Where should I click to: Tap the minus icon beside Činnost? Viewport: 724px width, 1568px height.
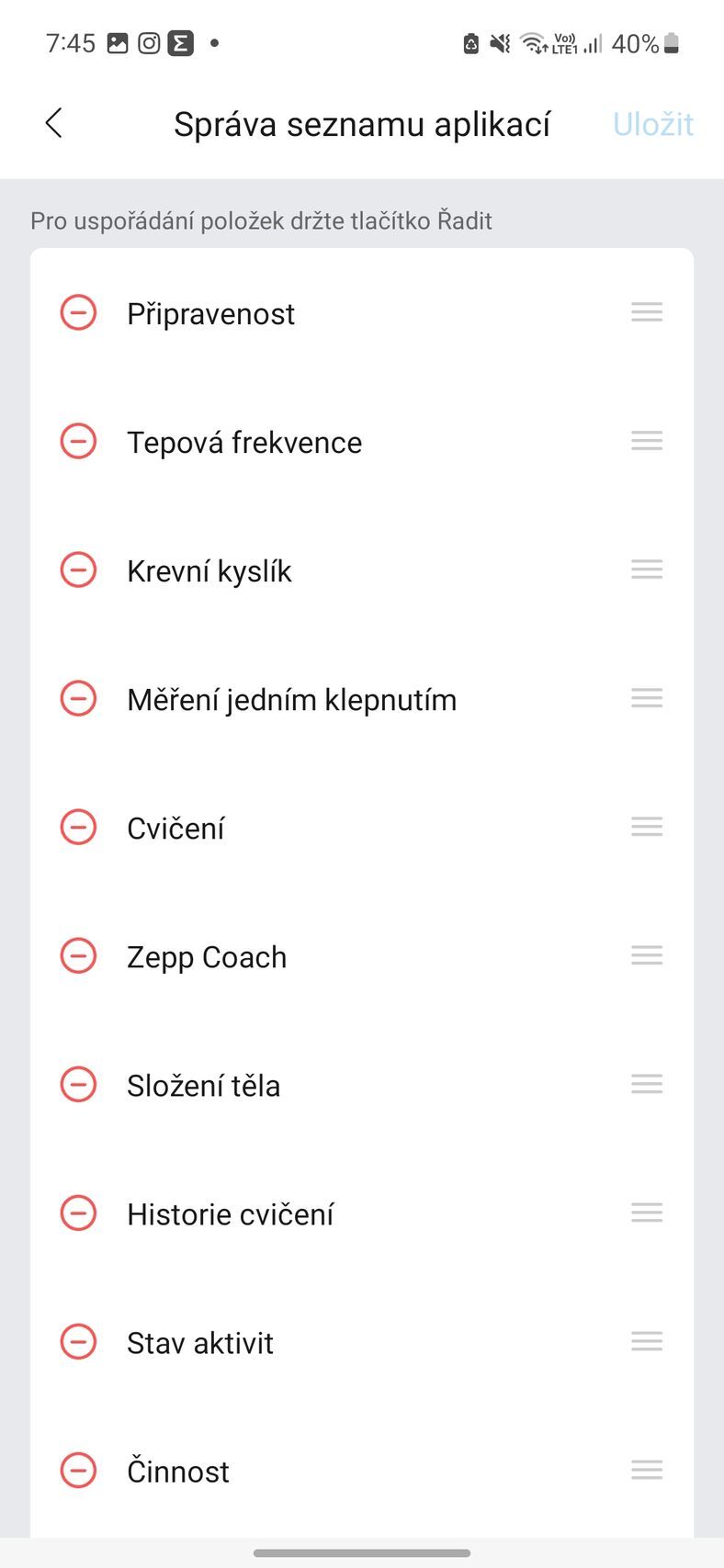(x=78, y=1470)
